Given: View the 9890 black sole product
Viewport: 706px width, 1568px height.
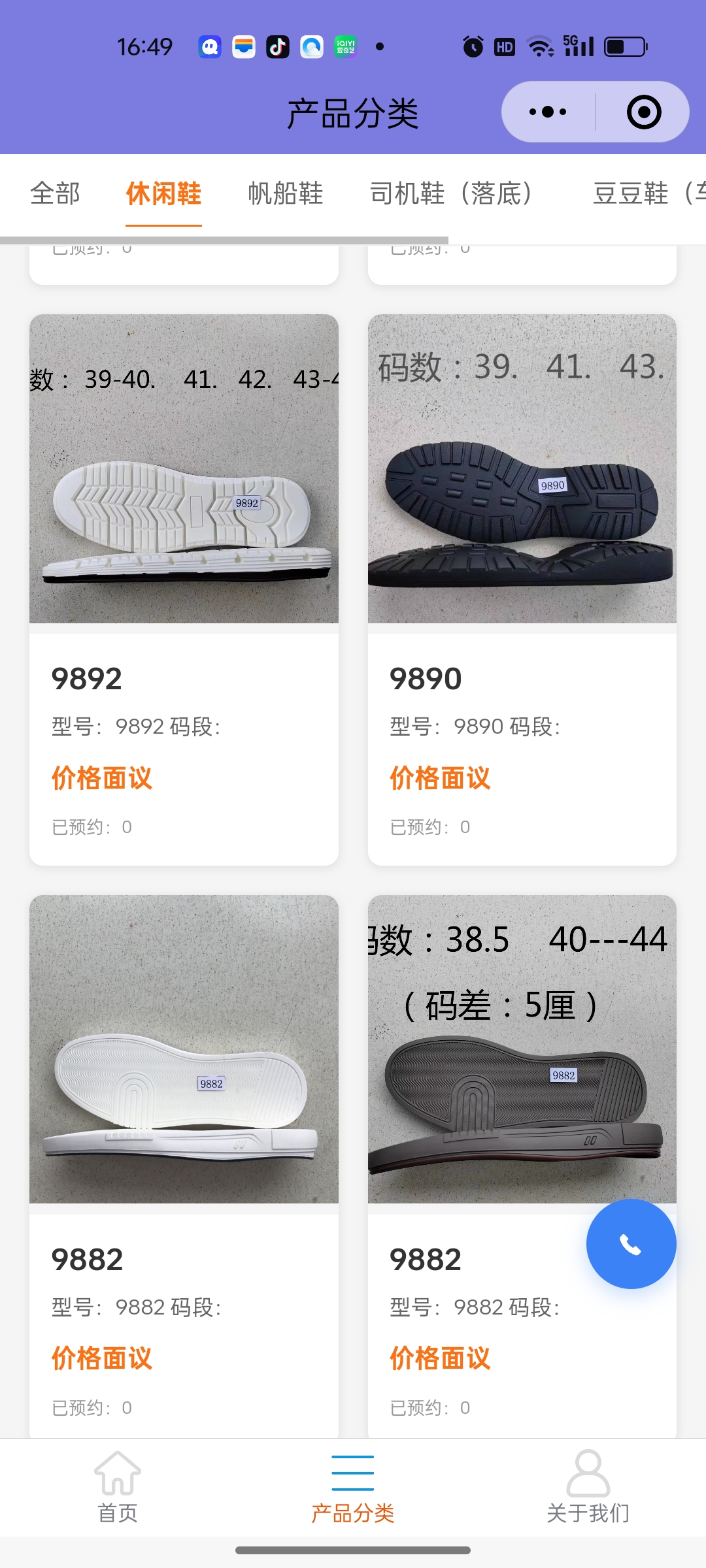Looking at the screenshot, I should (x=522, y=588).
